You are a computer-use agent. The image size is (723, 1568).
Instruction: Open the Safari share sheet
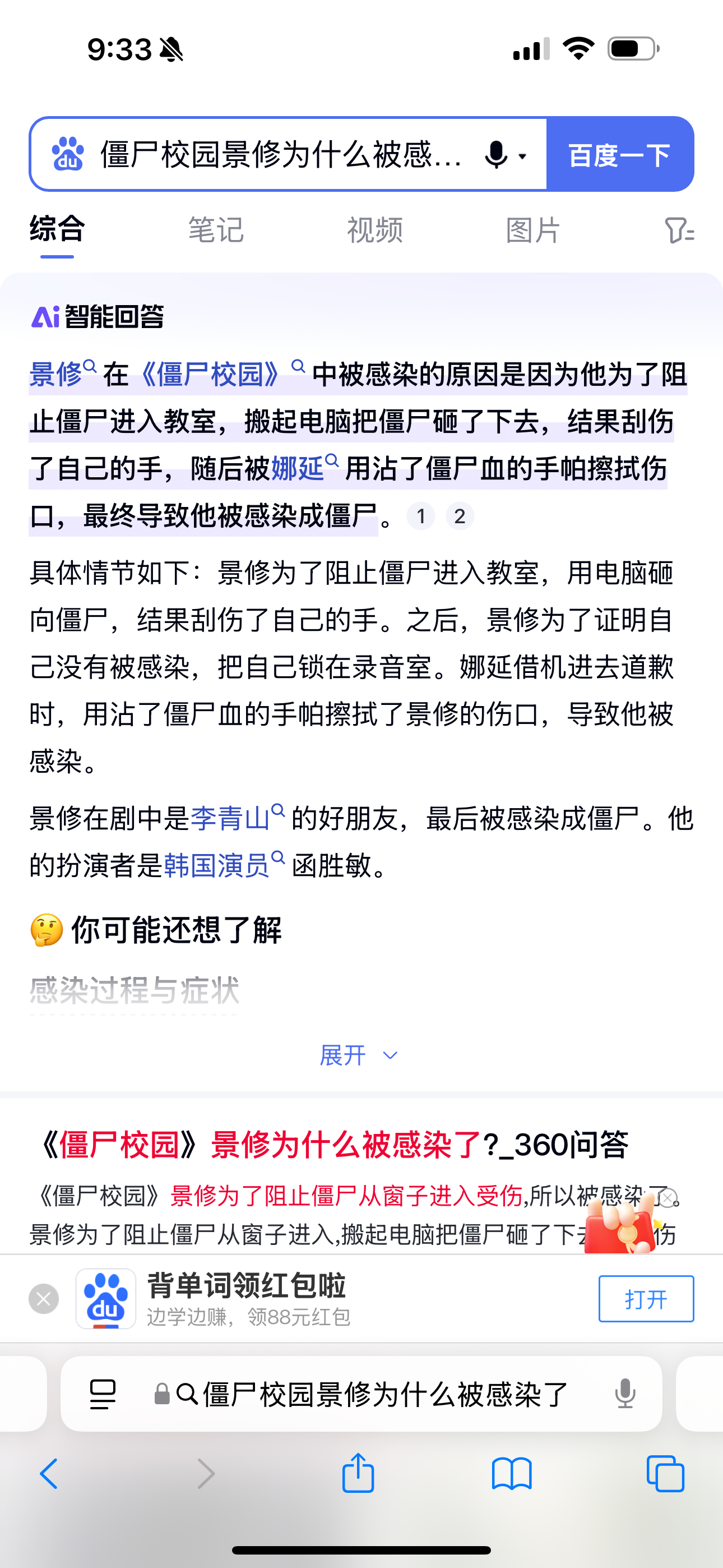pos(358,1474)
